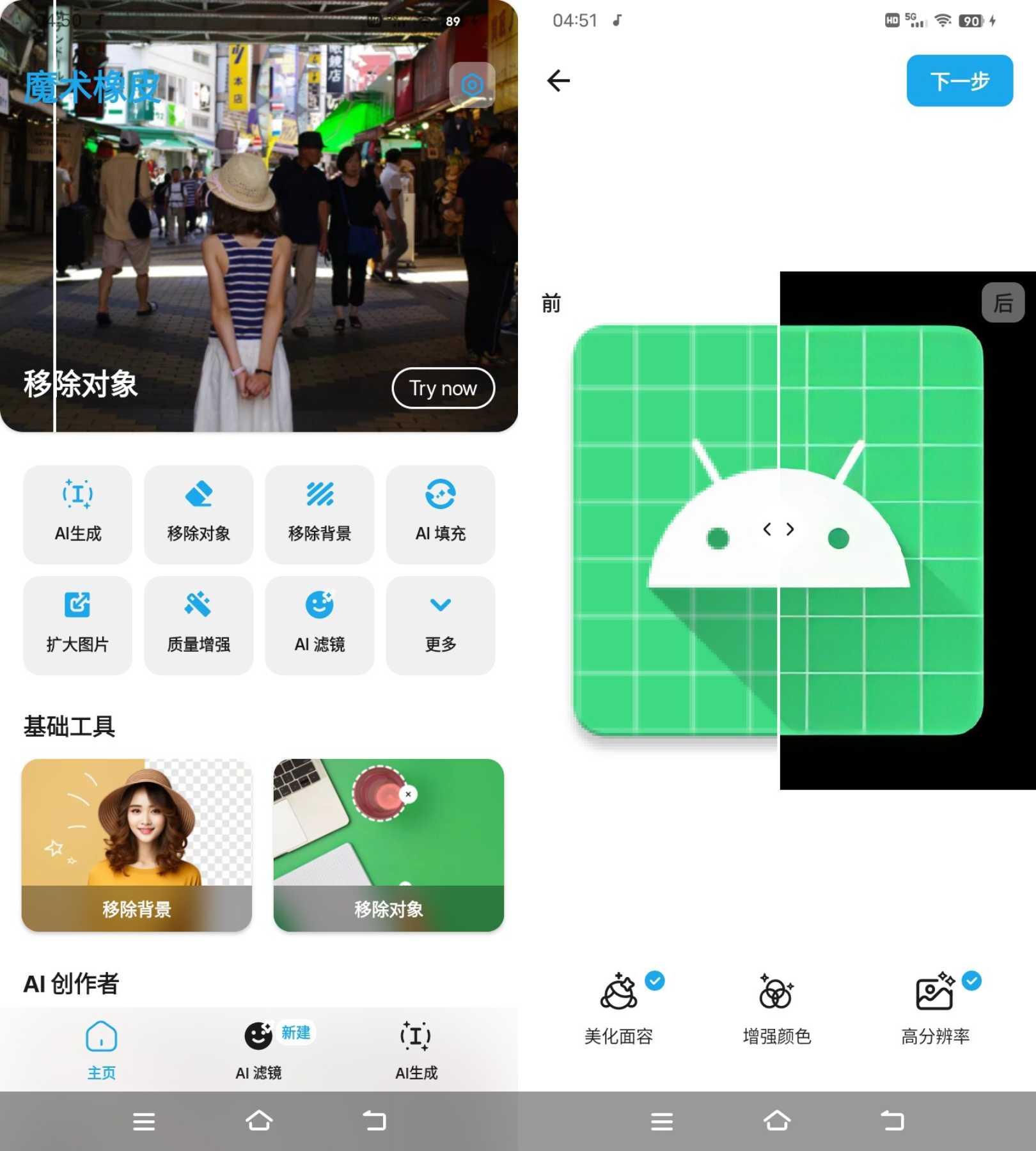
Task: Open 移除对象 card under 基础工具
Action: click(x=388, y=844)
